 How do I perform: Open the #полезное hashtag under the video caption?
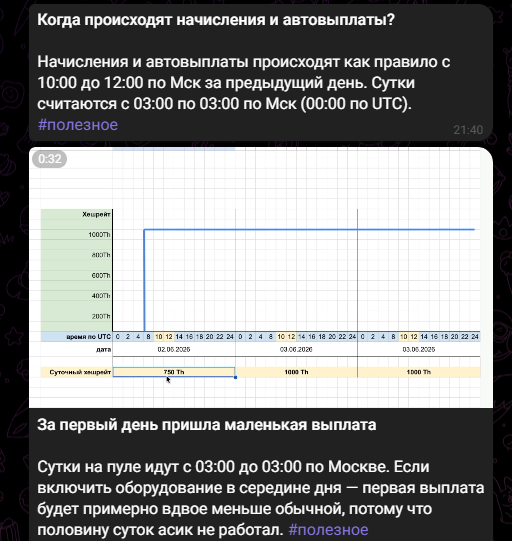click(328, 530)
